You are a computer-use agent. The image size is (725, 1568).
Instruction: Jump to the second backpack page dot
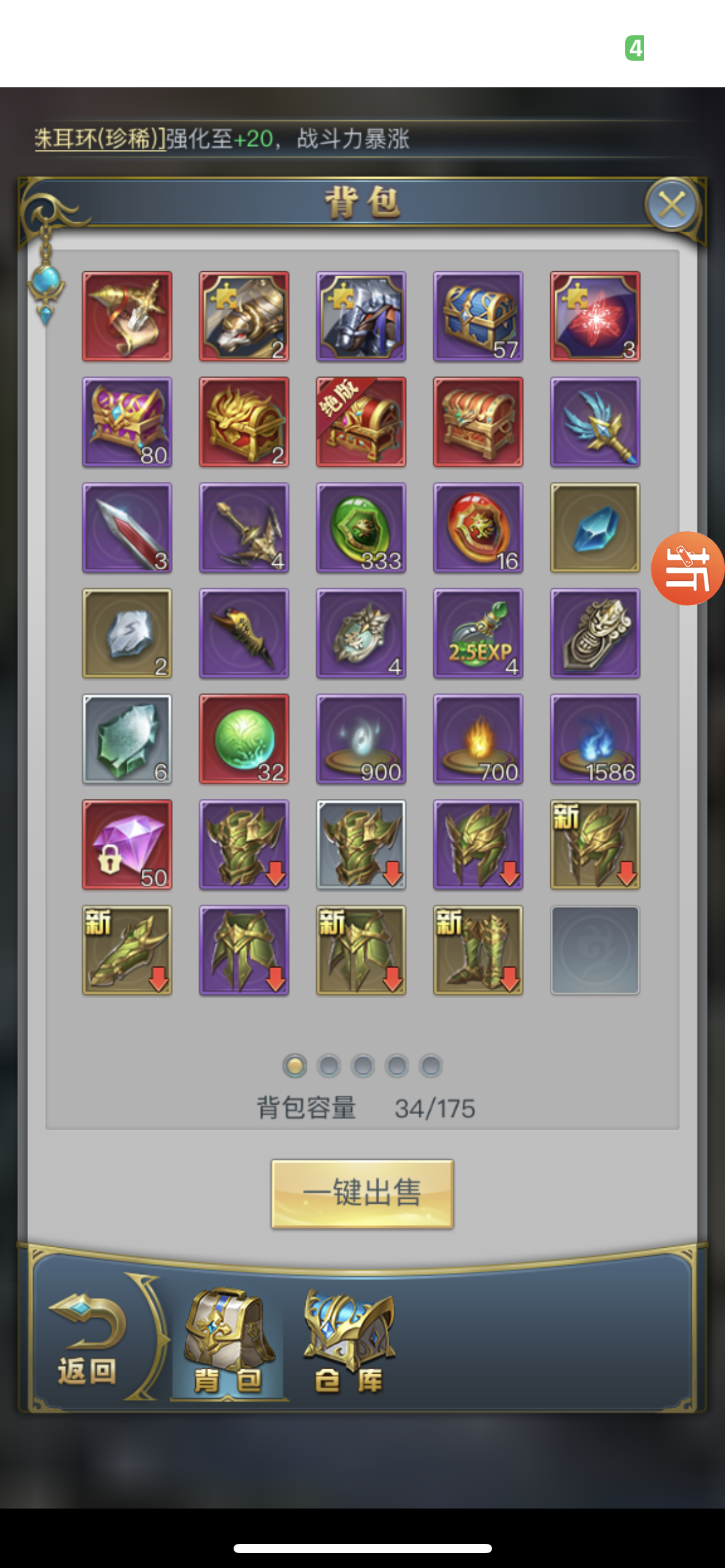click(x=328, y=1066)
